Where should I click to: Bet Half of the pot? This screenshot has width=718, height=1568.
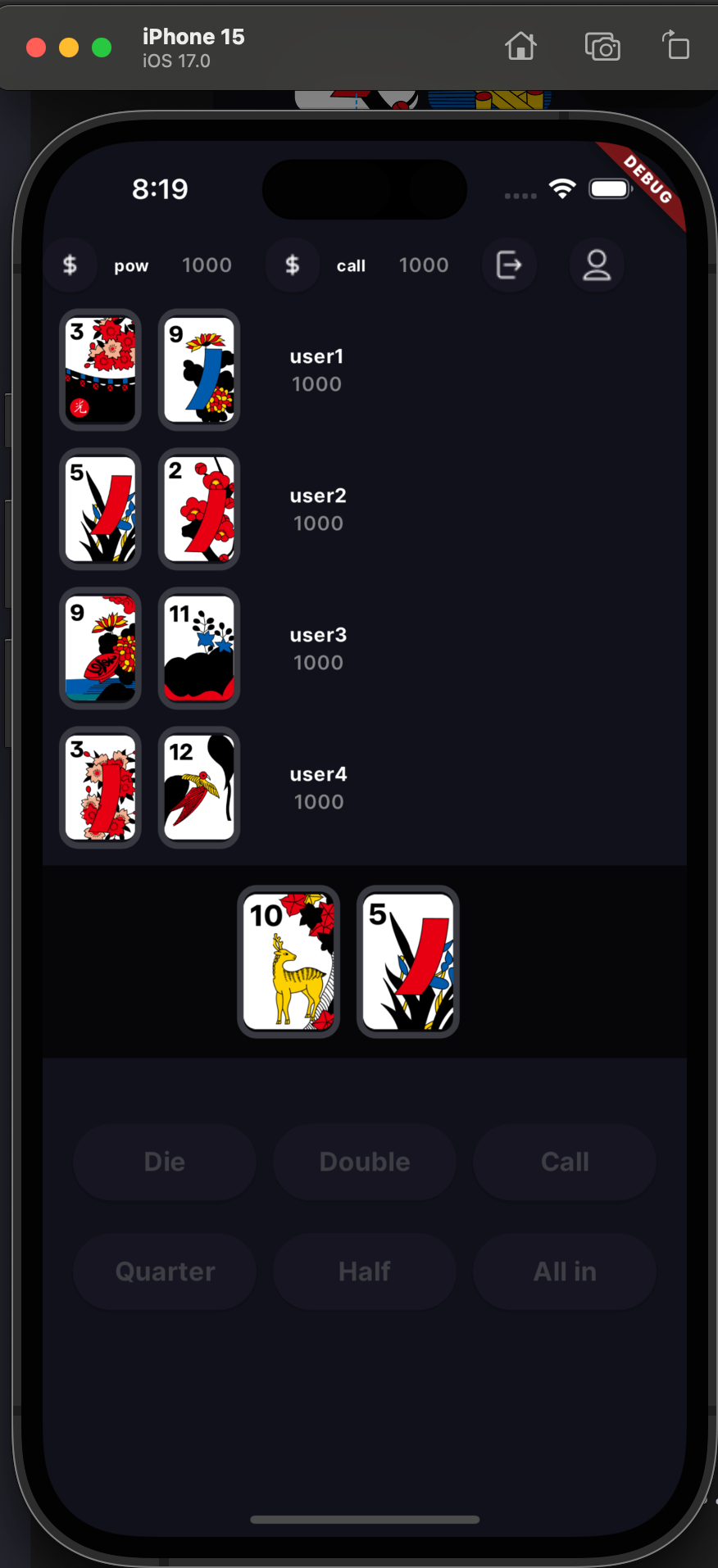365,1271
